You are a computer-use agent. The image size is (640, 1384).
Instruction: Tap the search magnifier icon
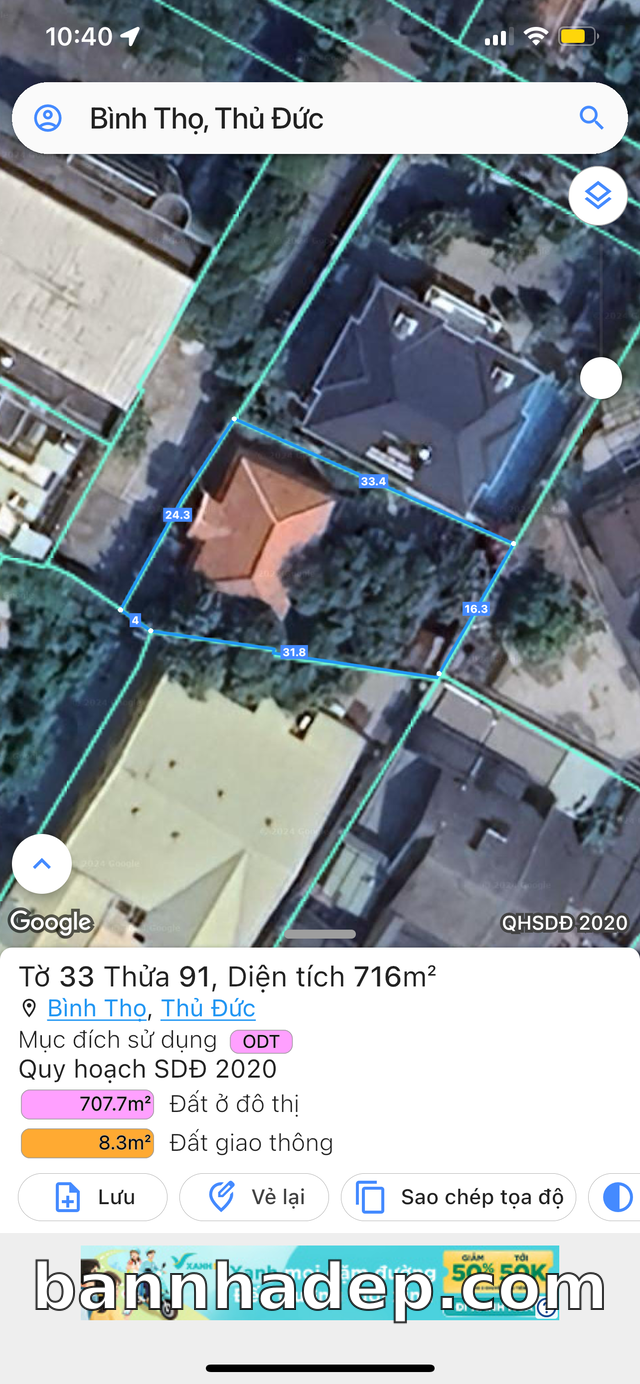pyautogui.click(x=591, y=118)
